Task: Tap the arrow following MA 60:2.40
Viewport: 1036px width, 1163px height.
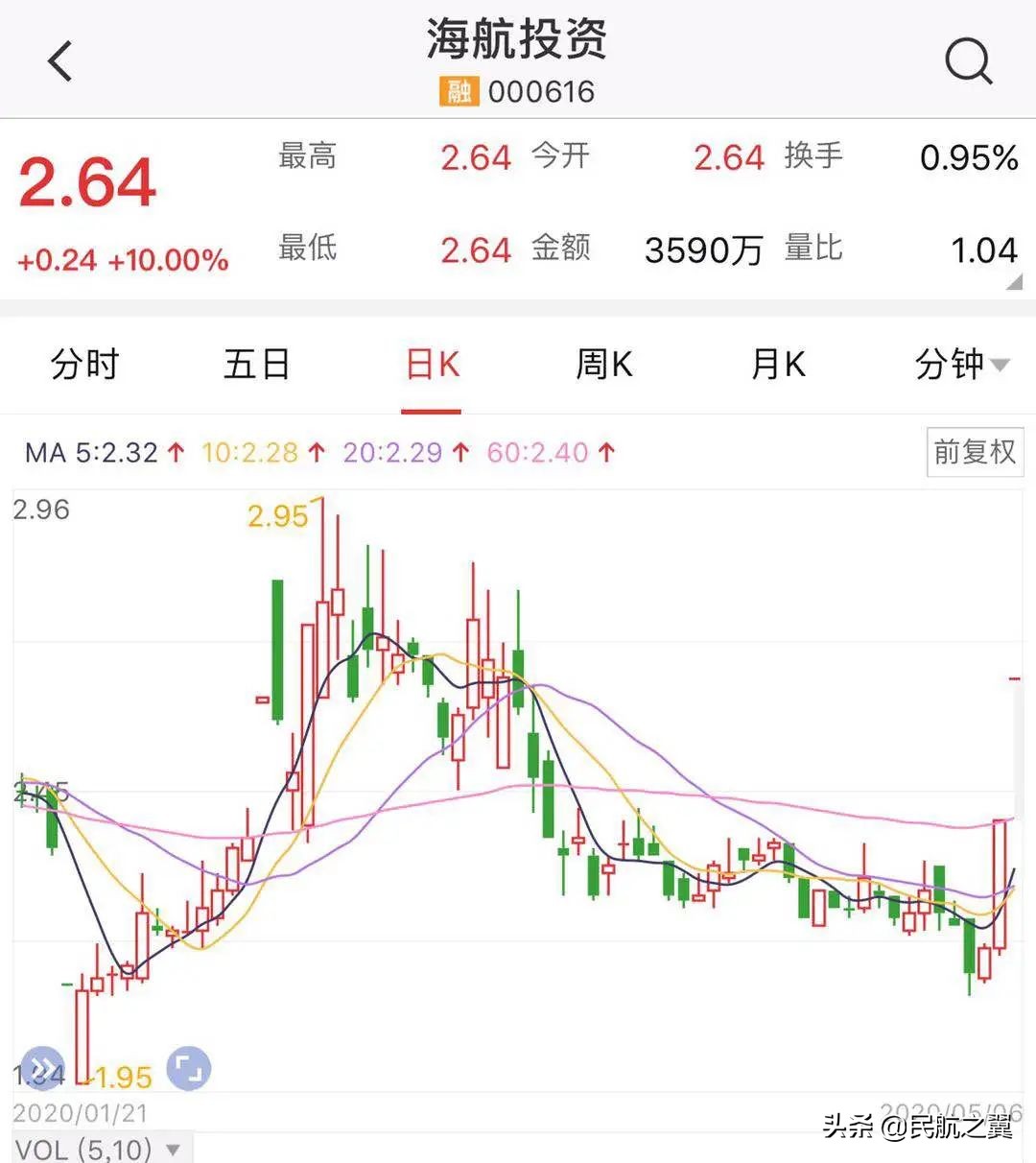Action: 604,452
